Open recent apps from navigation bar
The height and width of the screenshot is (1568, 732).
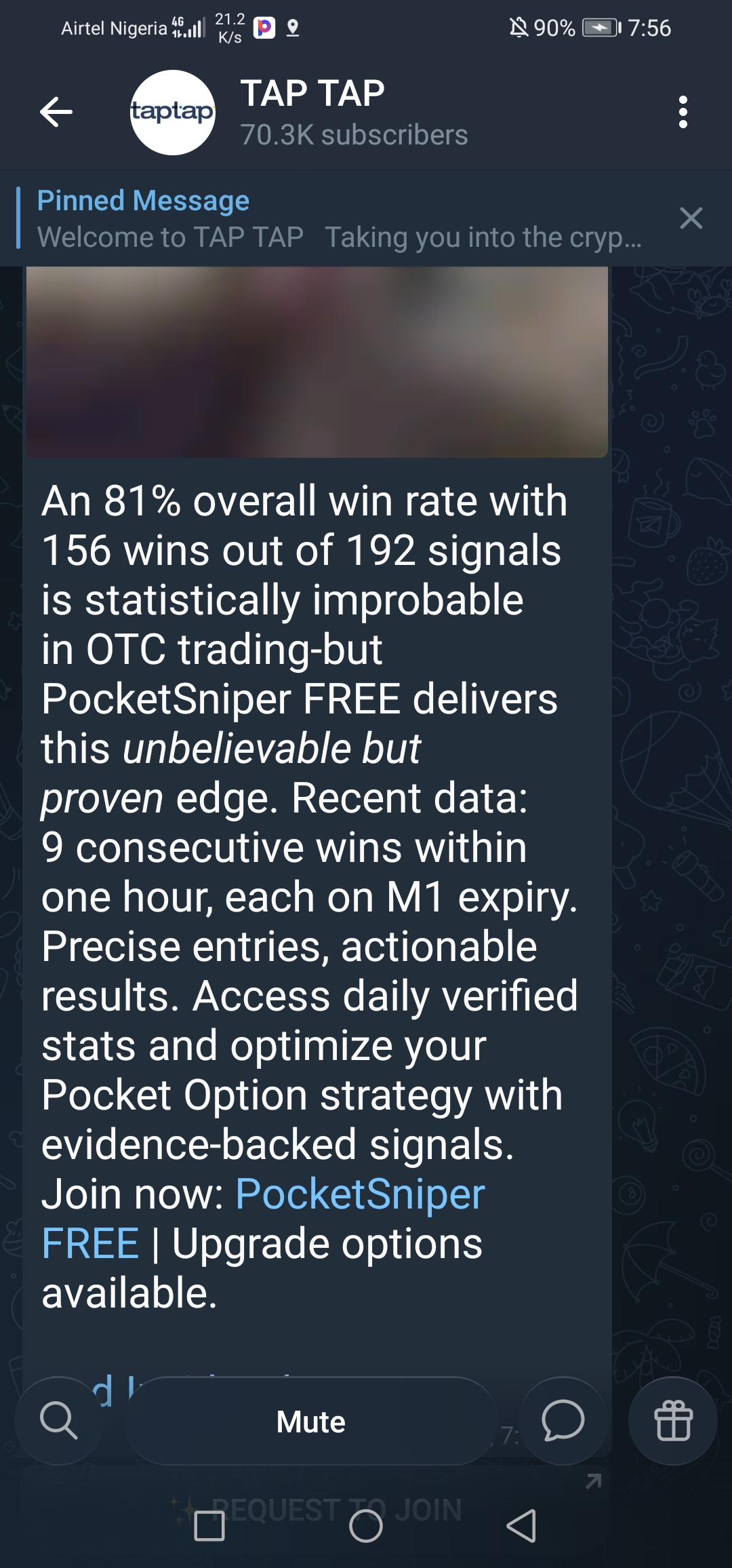point(209,1526)
